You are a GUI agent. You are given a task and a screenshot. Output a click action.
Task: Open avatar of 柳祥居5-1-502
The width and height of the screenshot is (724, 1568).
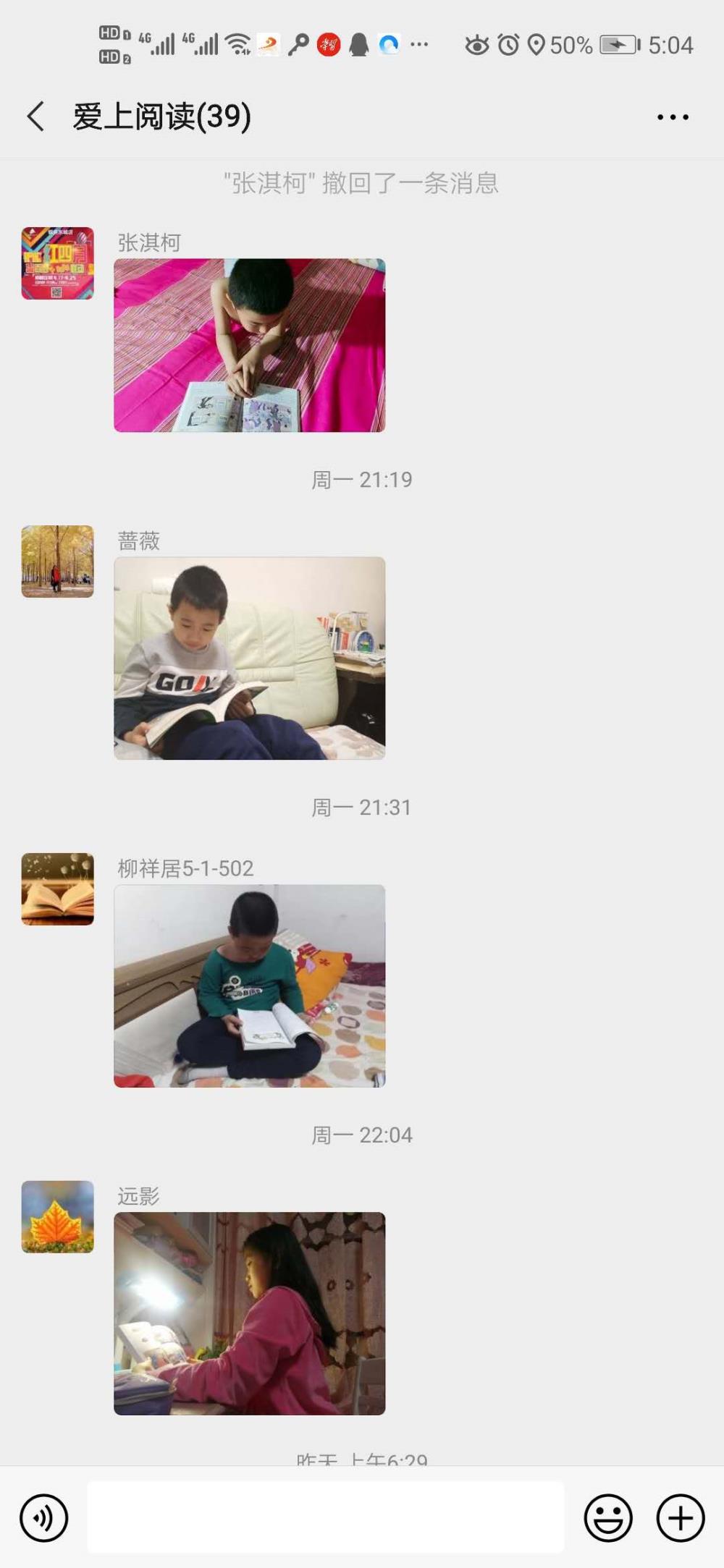pyautogui.click(x=58, y=889)
